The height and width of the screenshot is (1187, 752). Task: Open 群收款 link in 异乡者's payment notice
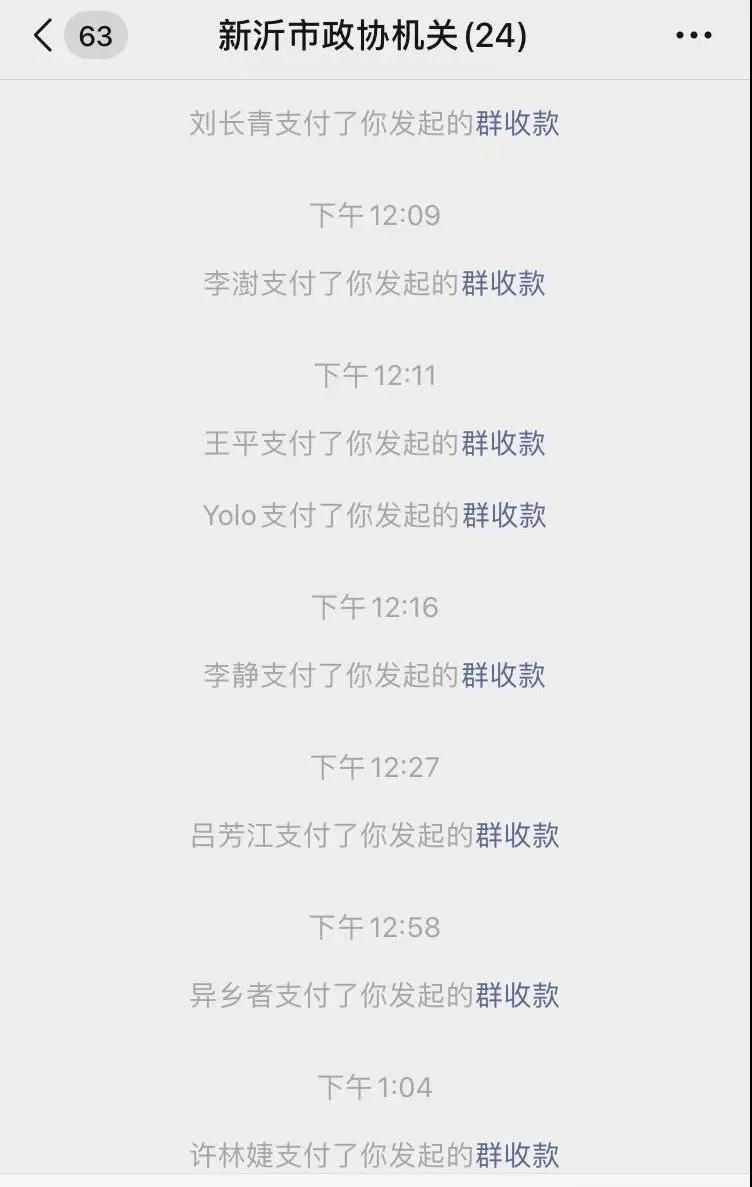pos(517,996)
